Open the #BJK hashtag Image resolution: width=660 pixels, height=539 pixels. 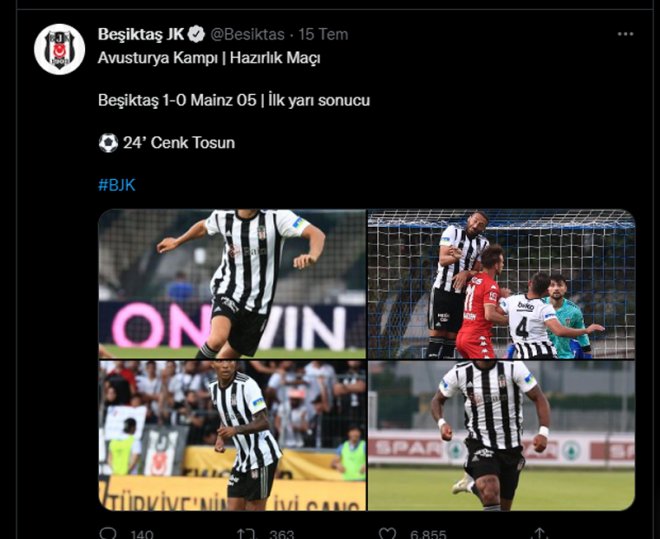click(116, 185)
